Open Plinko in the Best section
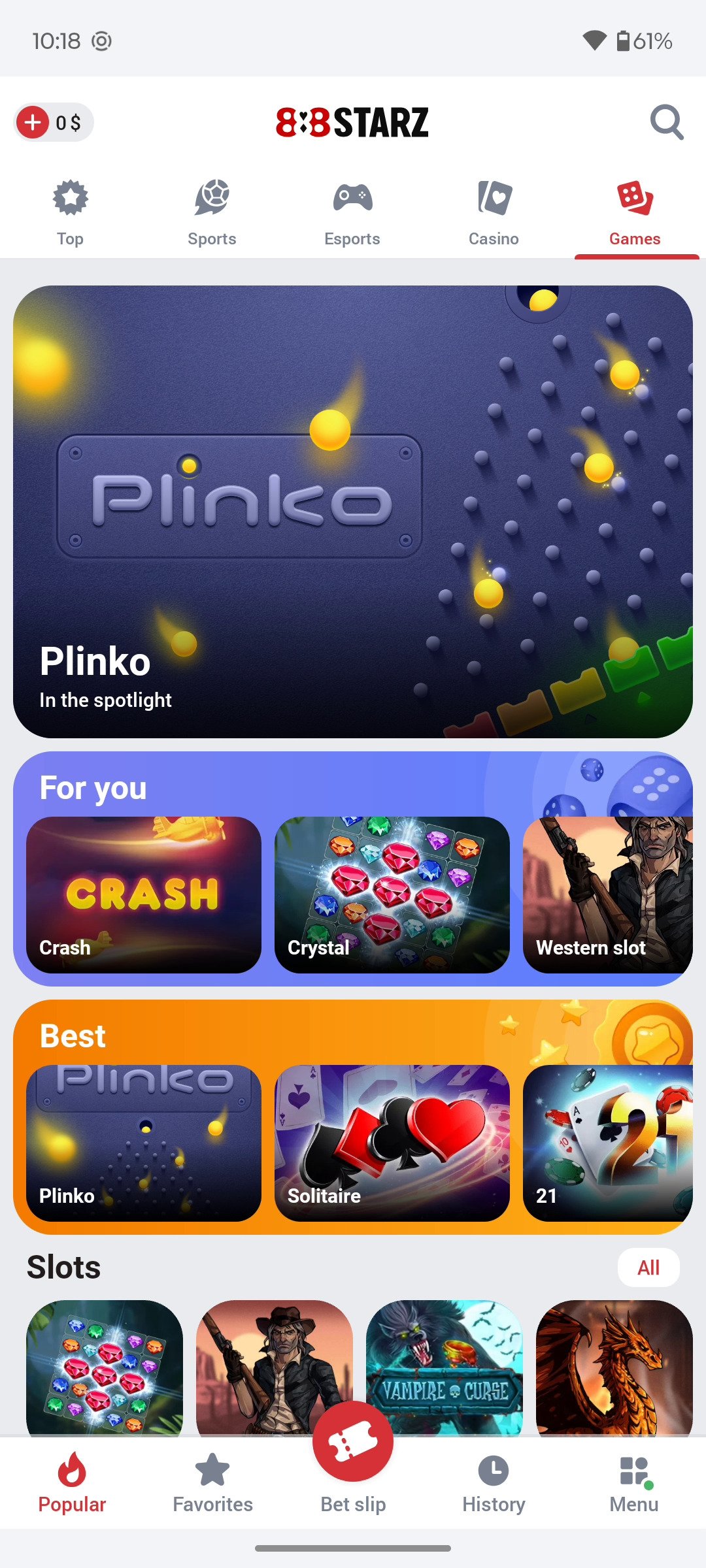This screenshot has width=706, height=1568. [x=144, y=1143]
